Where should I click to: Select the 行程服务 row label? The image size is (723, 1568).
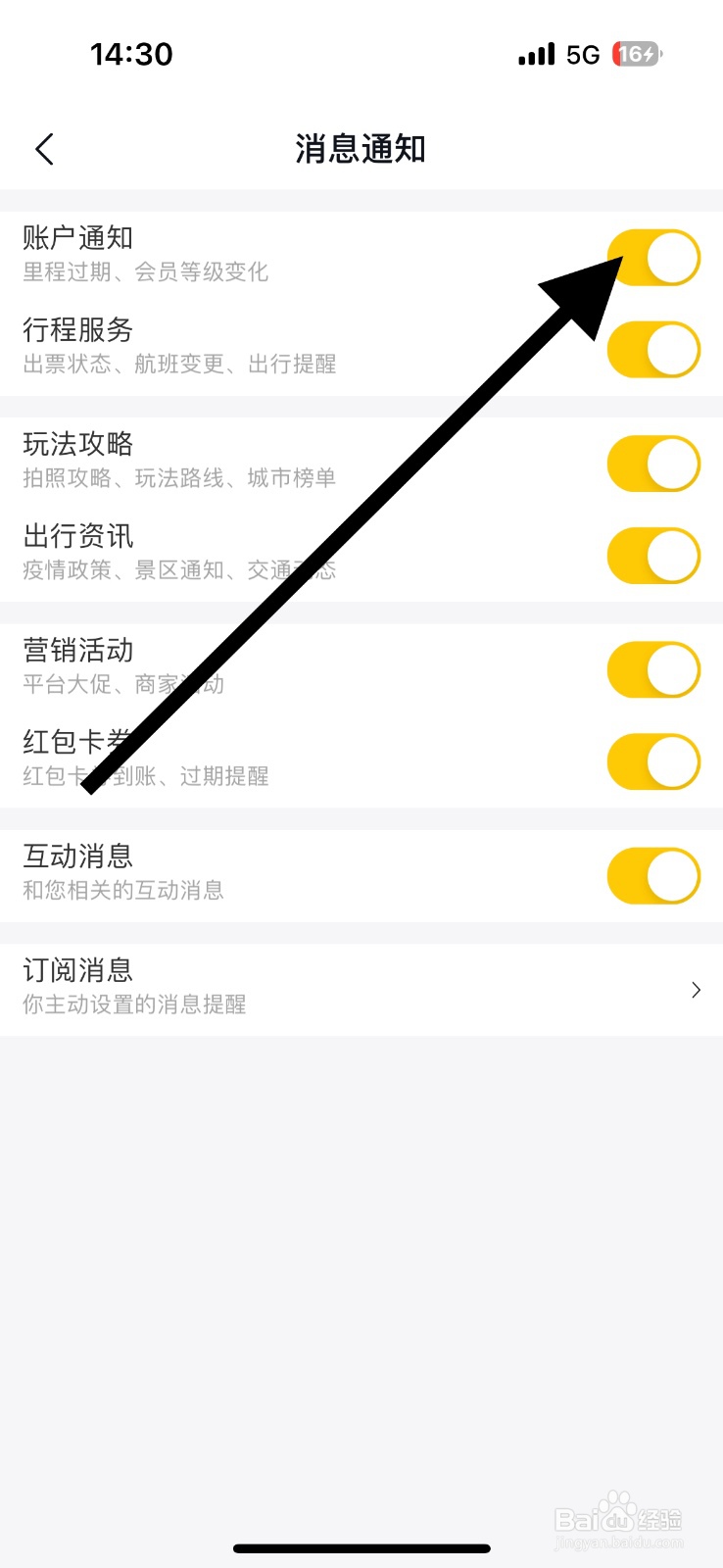78,330
